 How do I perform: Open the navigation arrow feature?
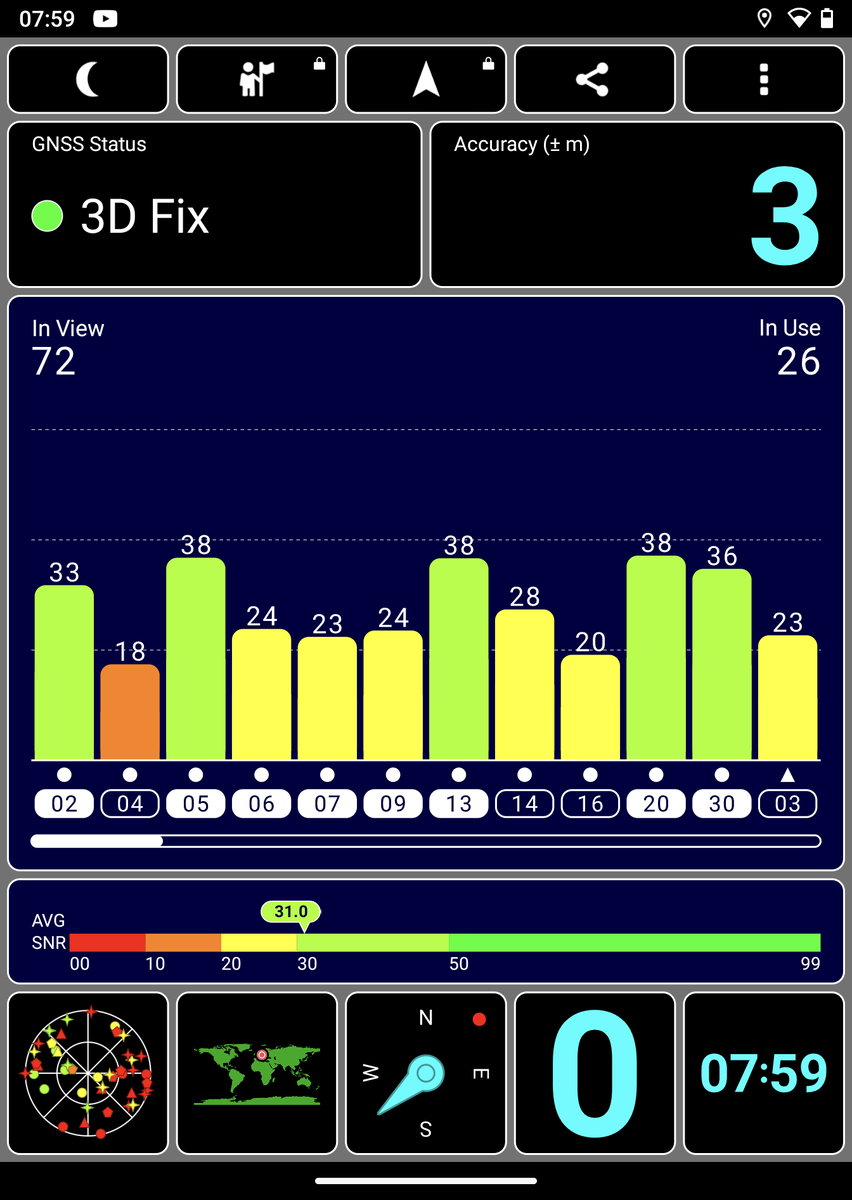pyautogui.click(x=426, y=79)
